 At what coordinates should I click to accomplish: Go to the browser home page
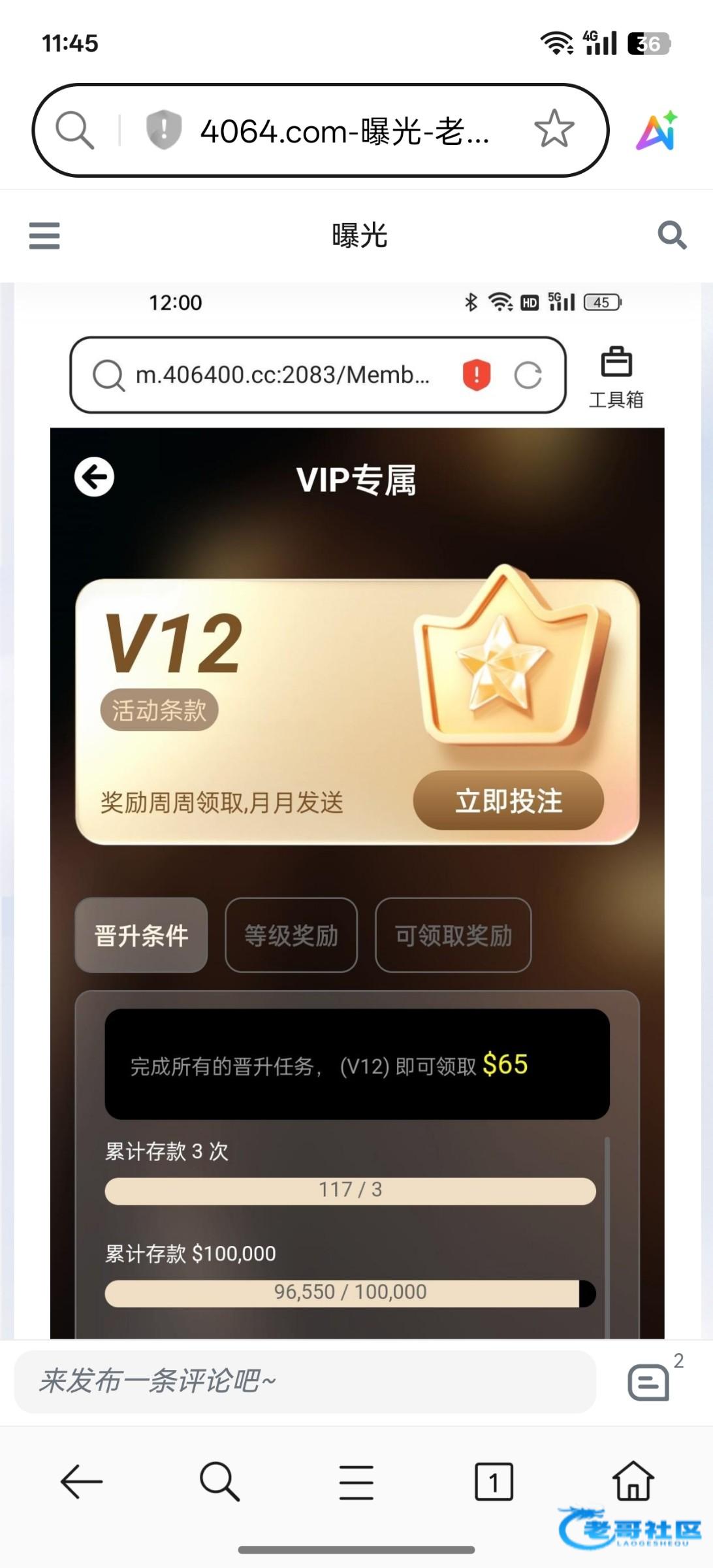(633, 1481)
